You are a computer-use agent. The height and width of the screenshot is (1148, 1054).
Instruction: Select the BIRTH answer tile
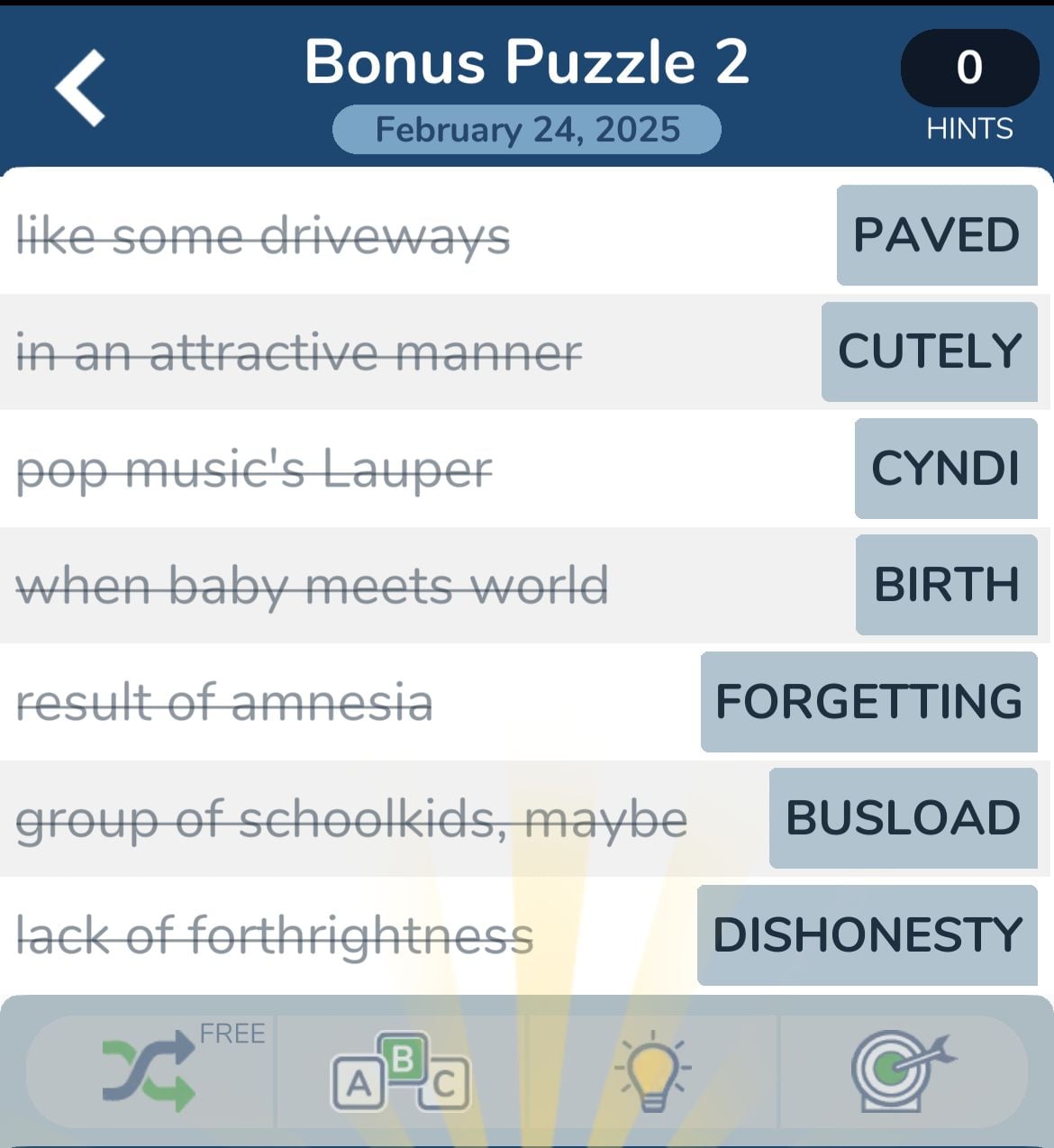pos(946,585)
